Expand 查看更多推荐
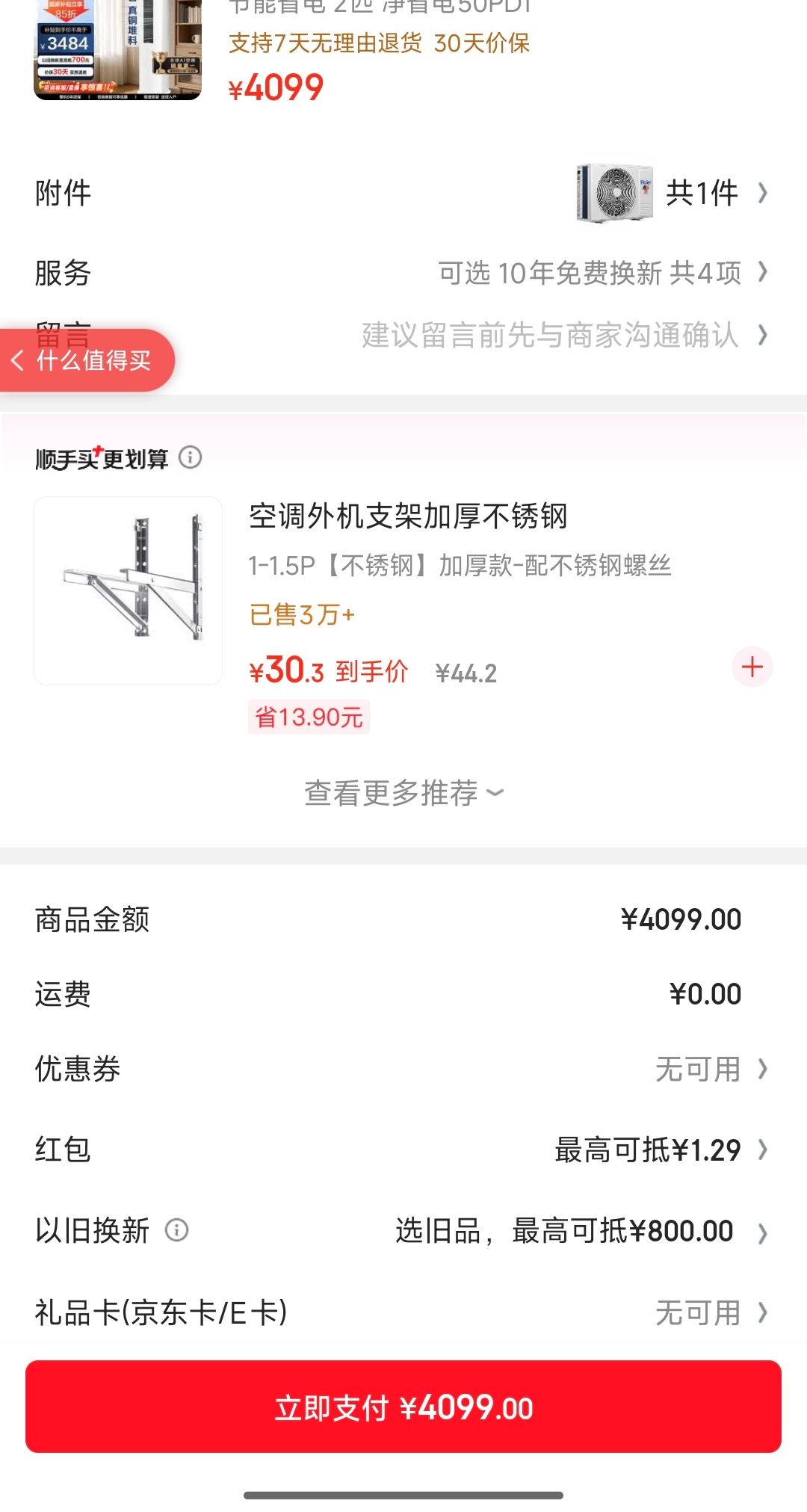Image resolution: width=807 pixels, height=1512 pixels. coord(403,792)
